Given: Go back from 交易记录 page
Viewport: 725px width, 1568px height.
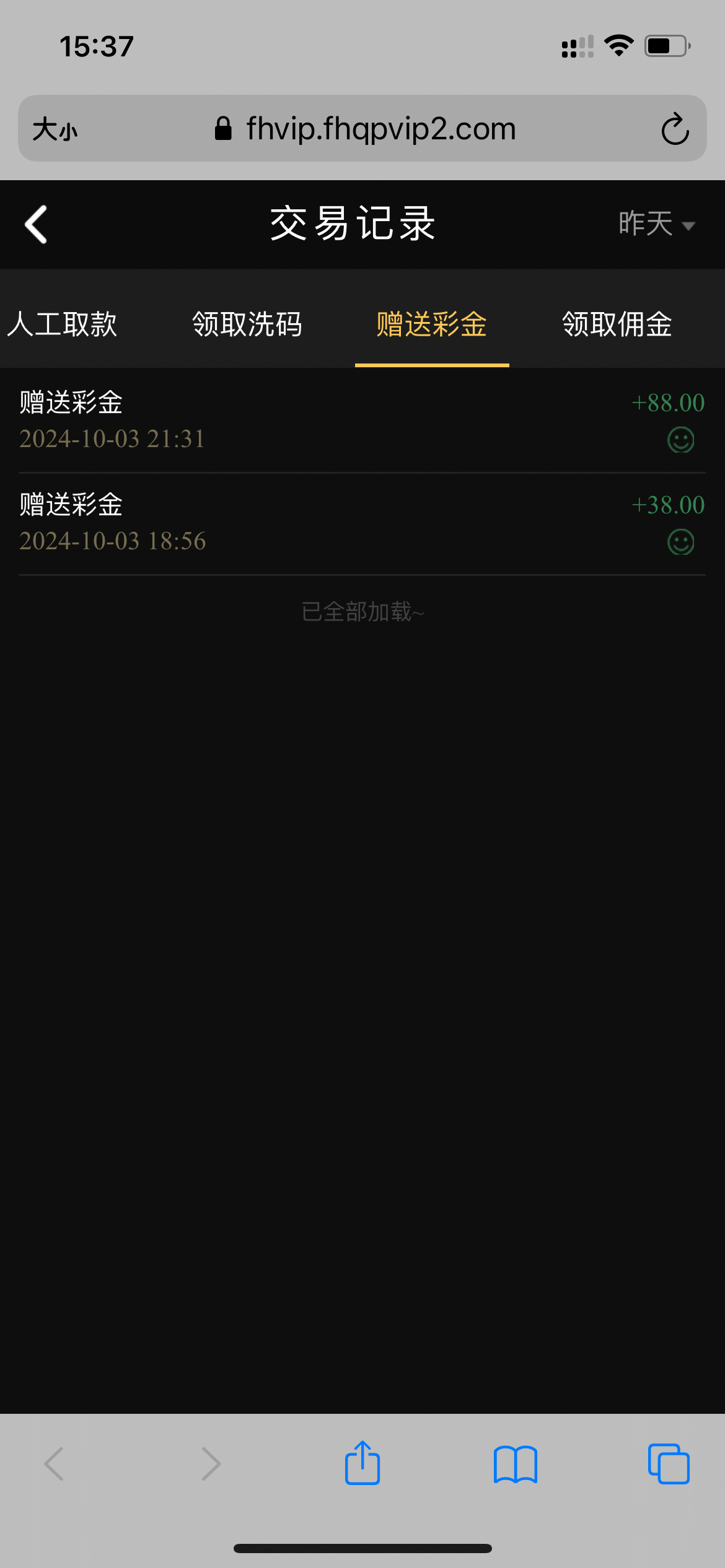Looking at the screenshot, I should [36, 224].
